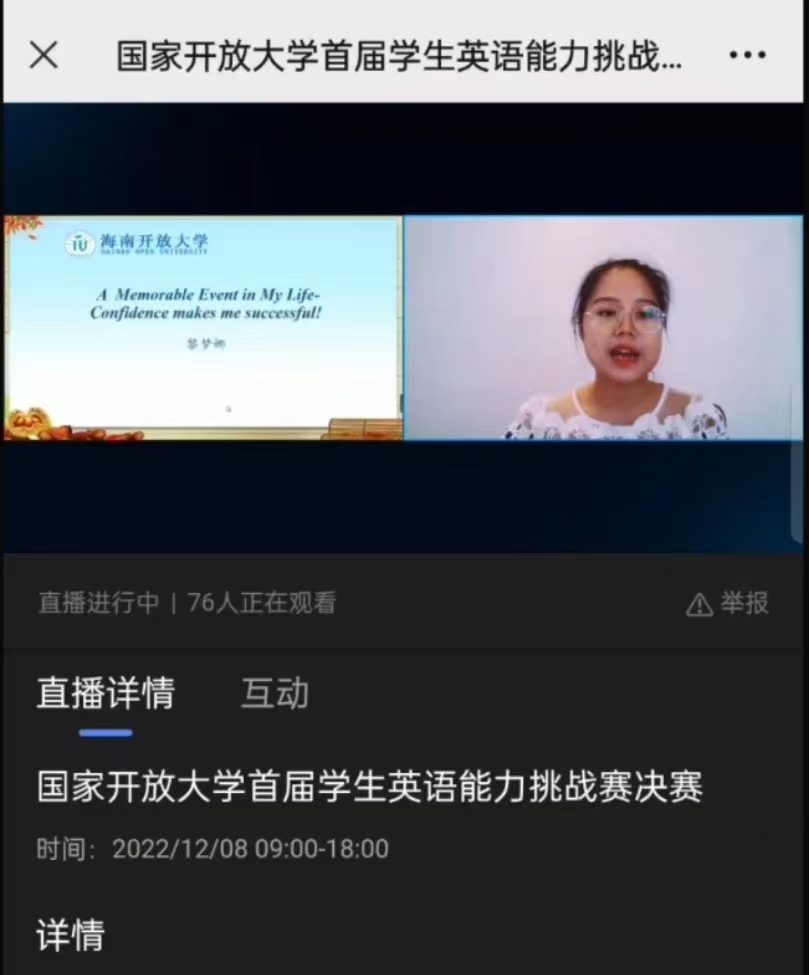Viewport: 809px width, 975px height.
Task: Open the three-dot overflow menu
Action: pyautogui.click(x=747, y=56)
